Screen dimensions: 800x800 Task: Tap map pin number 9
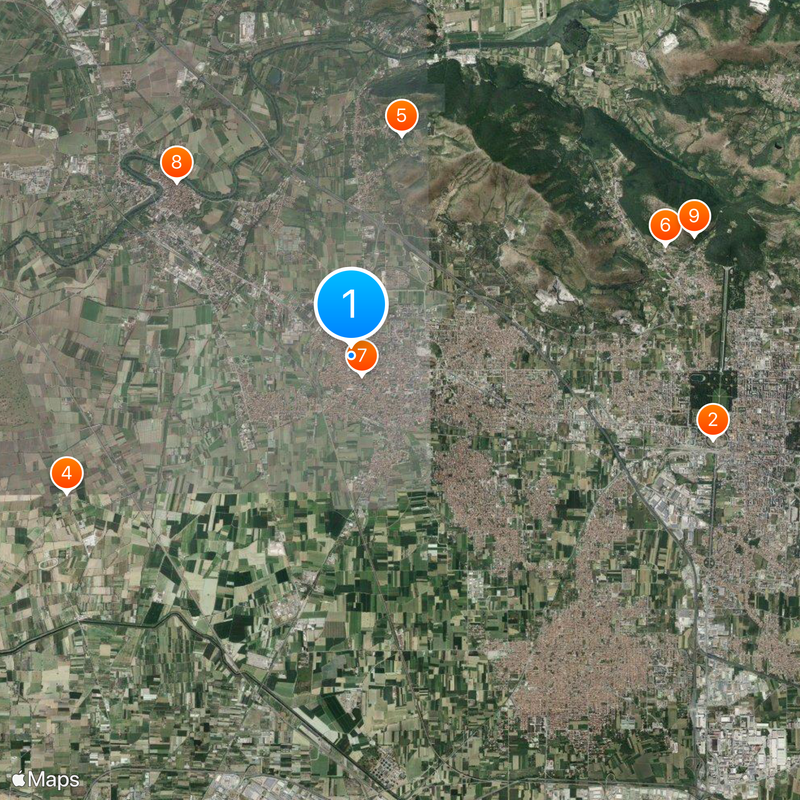coord(693,216)
